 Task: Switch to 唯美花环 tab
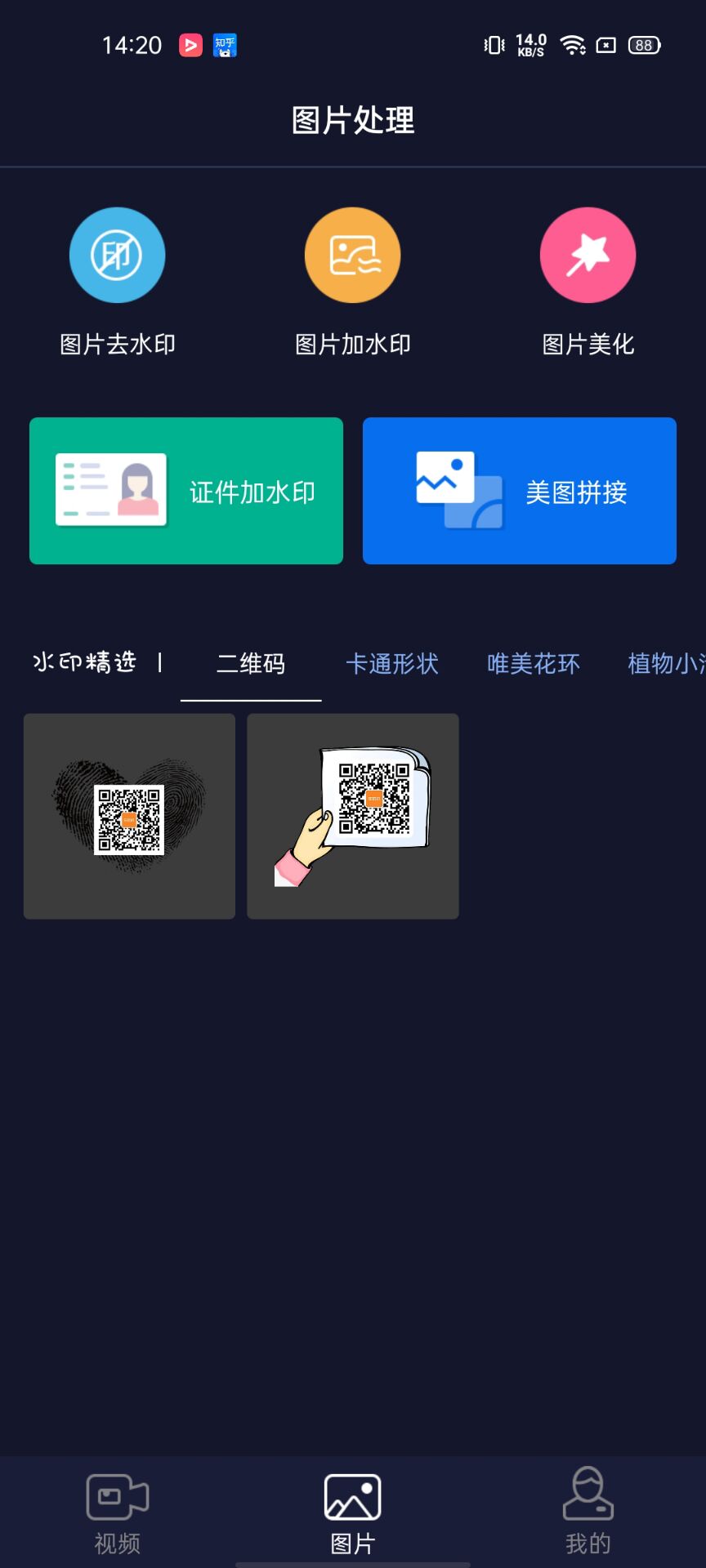pyautogui.click(x=534, y=664)
